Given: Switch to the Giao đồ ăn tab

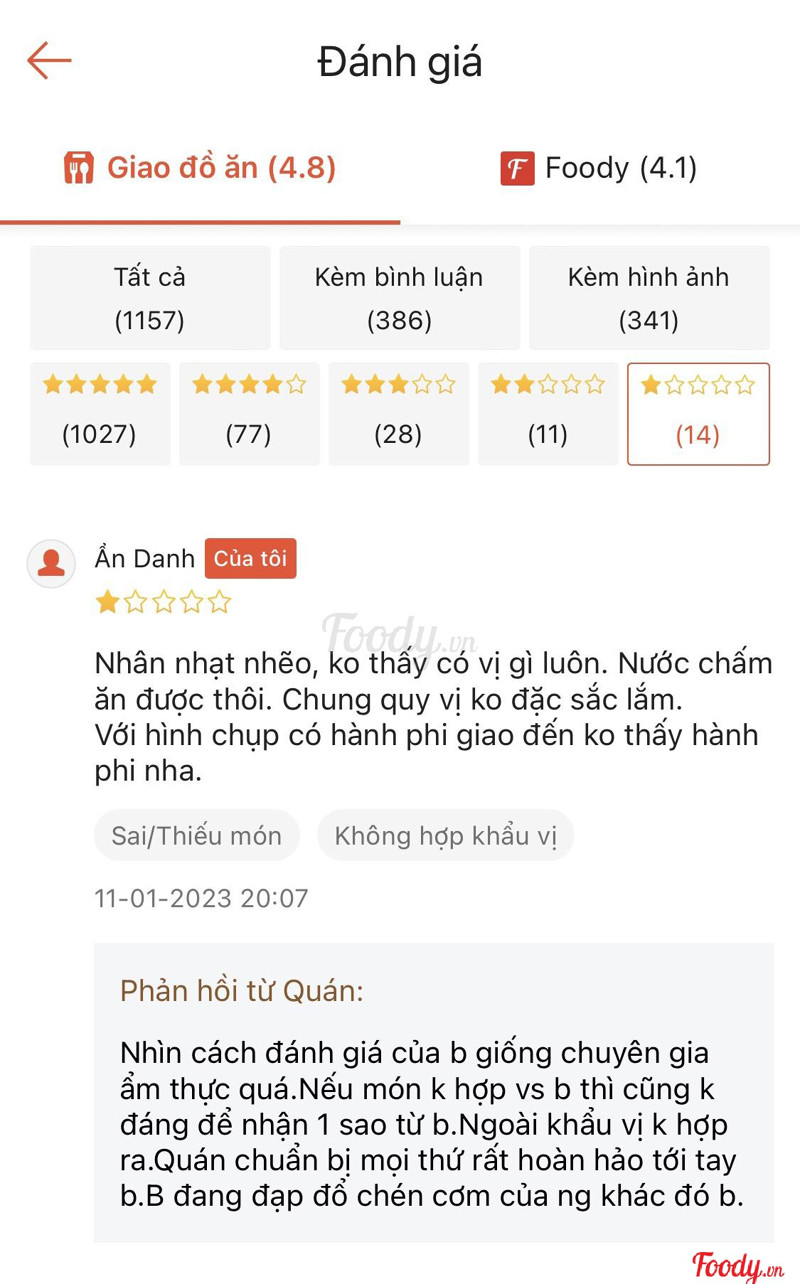Looking at the screenshot, I should (199, 168).
